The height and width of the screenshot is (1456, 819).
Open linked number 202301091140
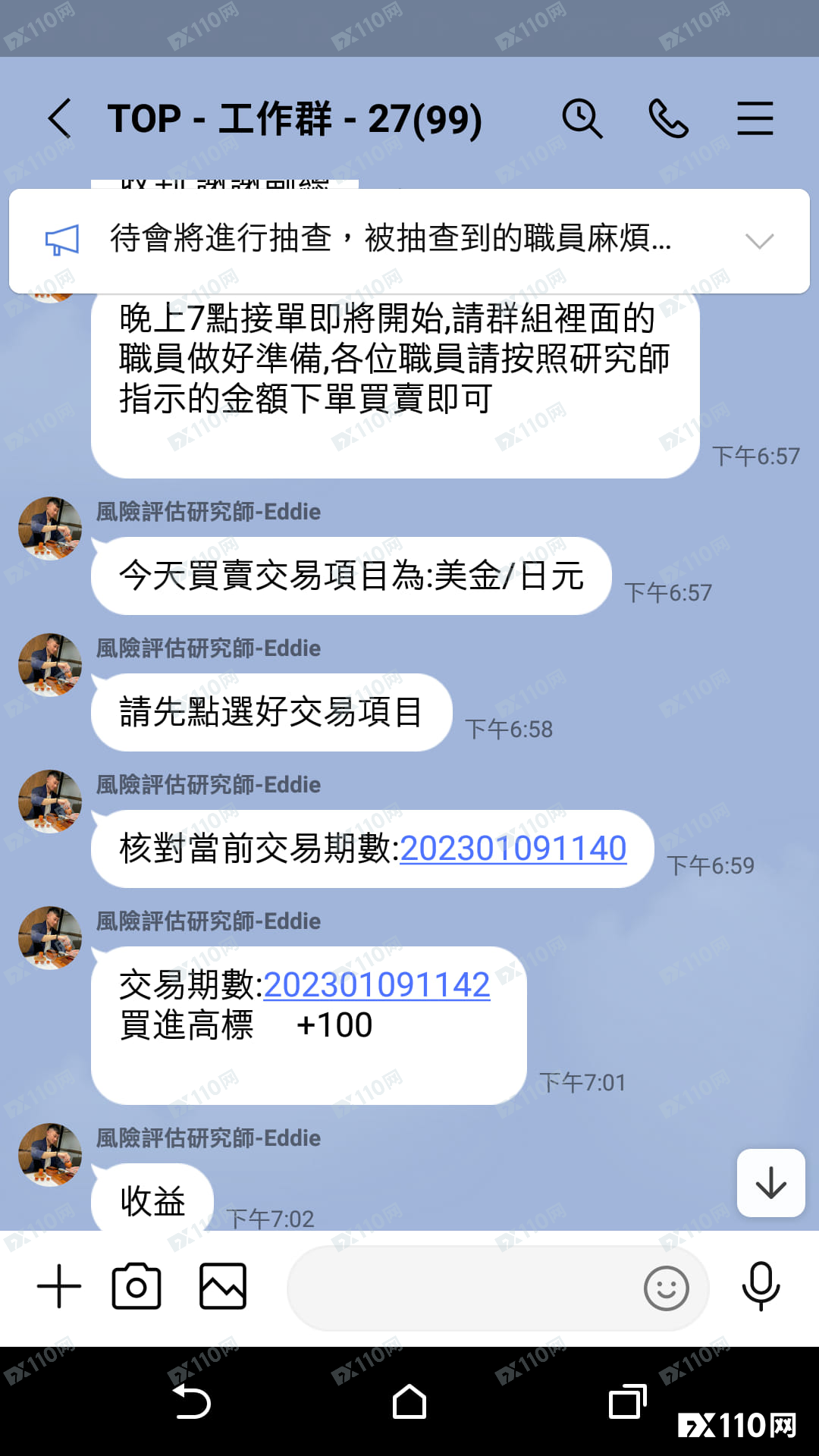[x=513, y=849]
